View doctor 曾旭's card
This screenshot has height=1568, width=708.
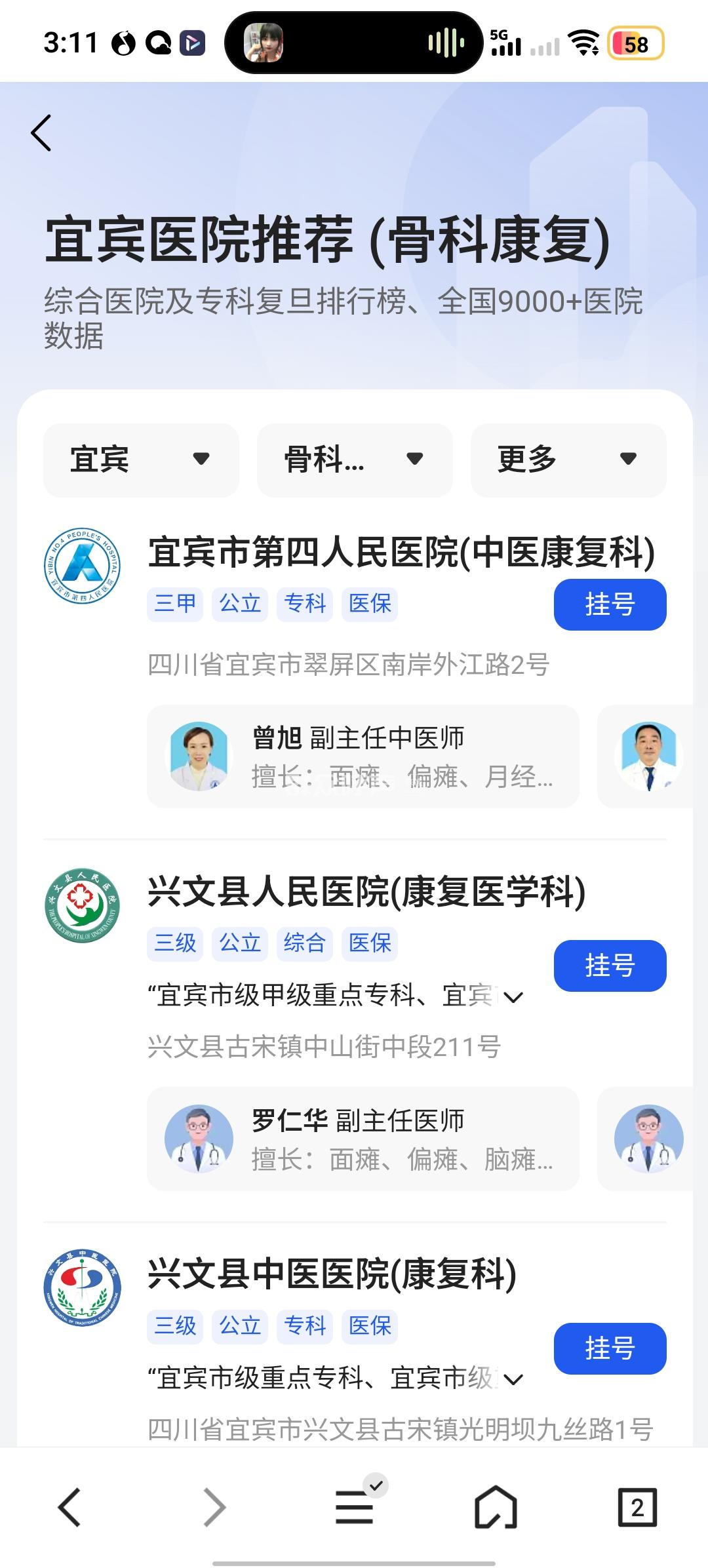click(x=363, y=756)
